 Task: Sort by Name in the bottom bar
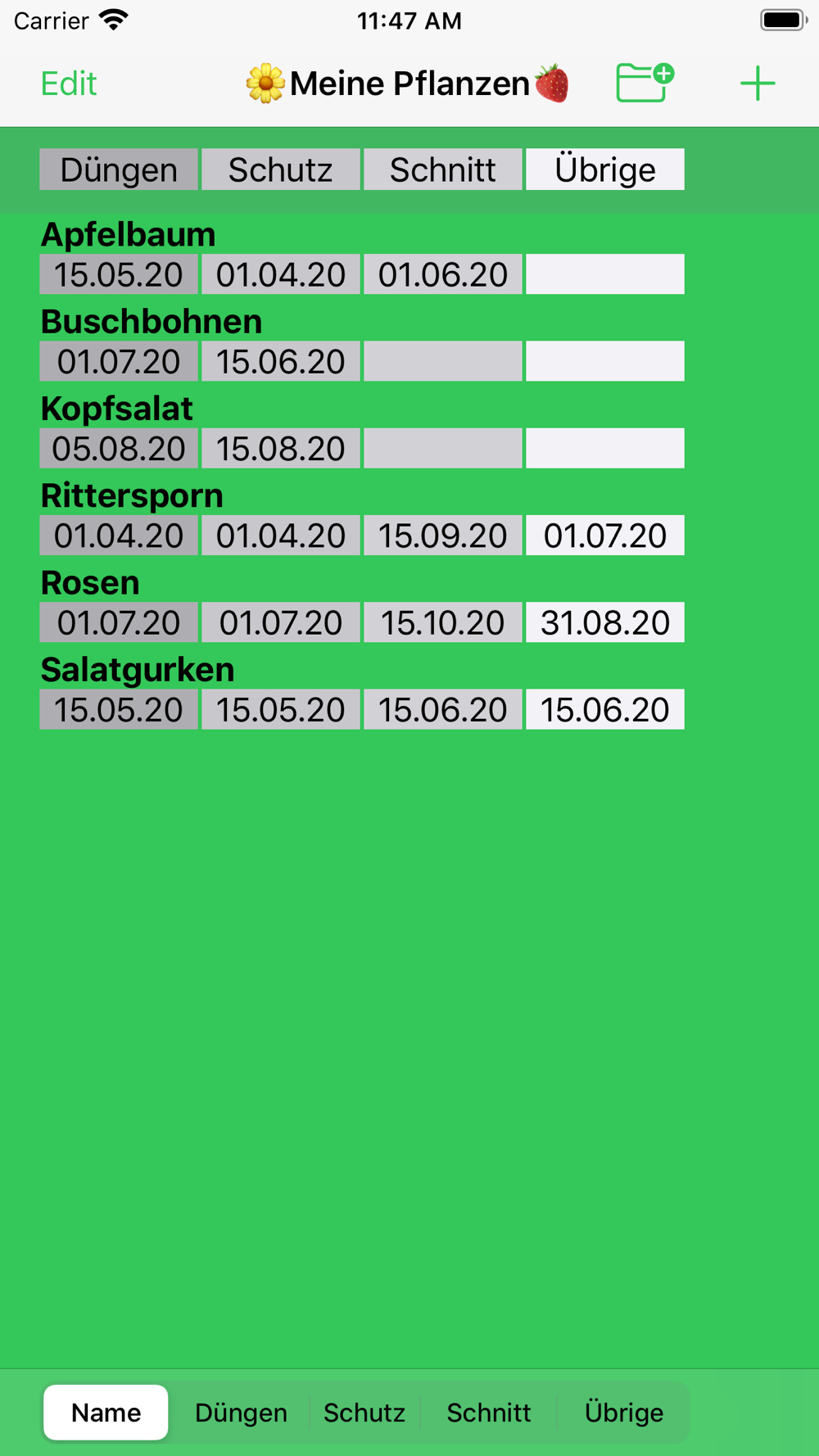(x=106, y=1412)
